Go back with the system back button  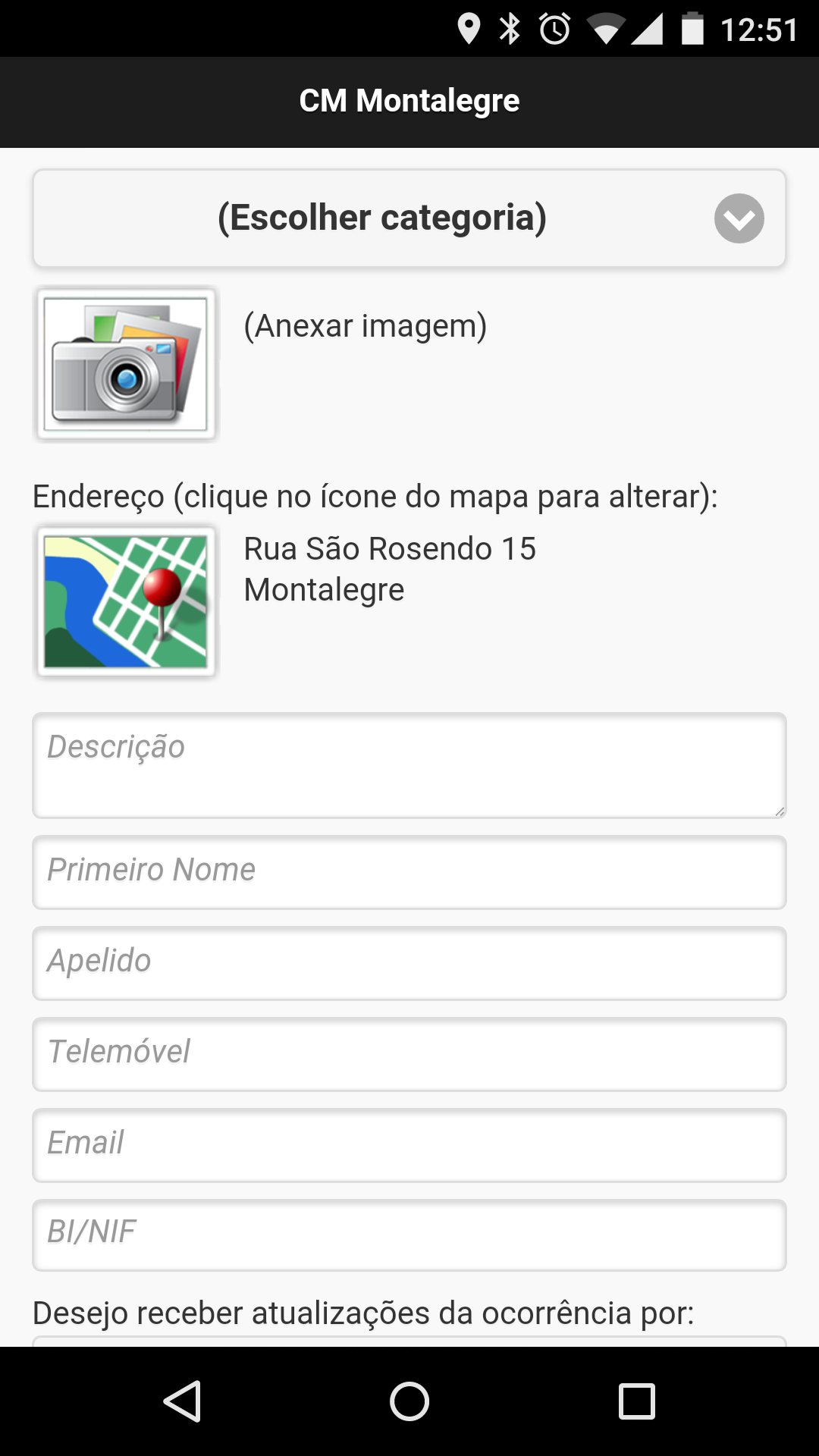[182, 1401]
